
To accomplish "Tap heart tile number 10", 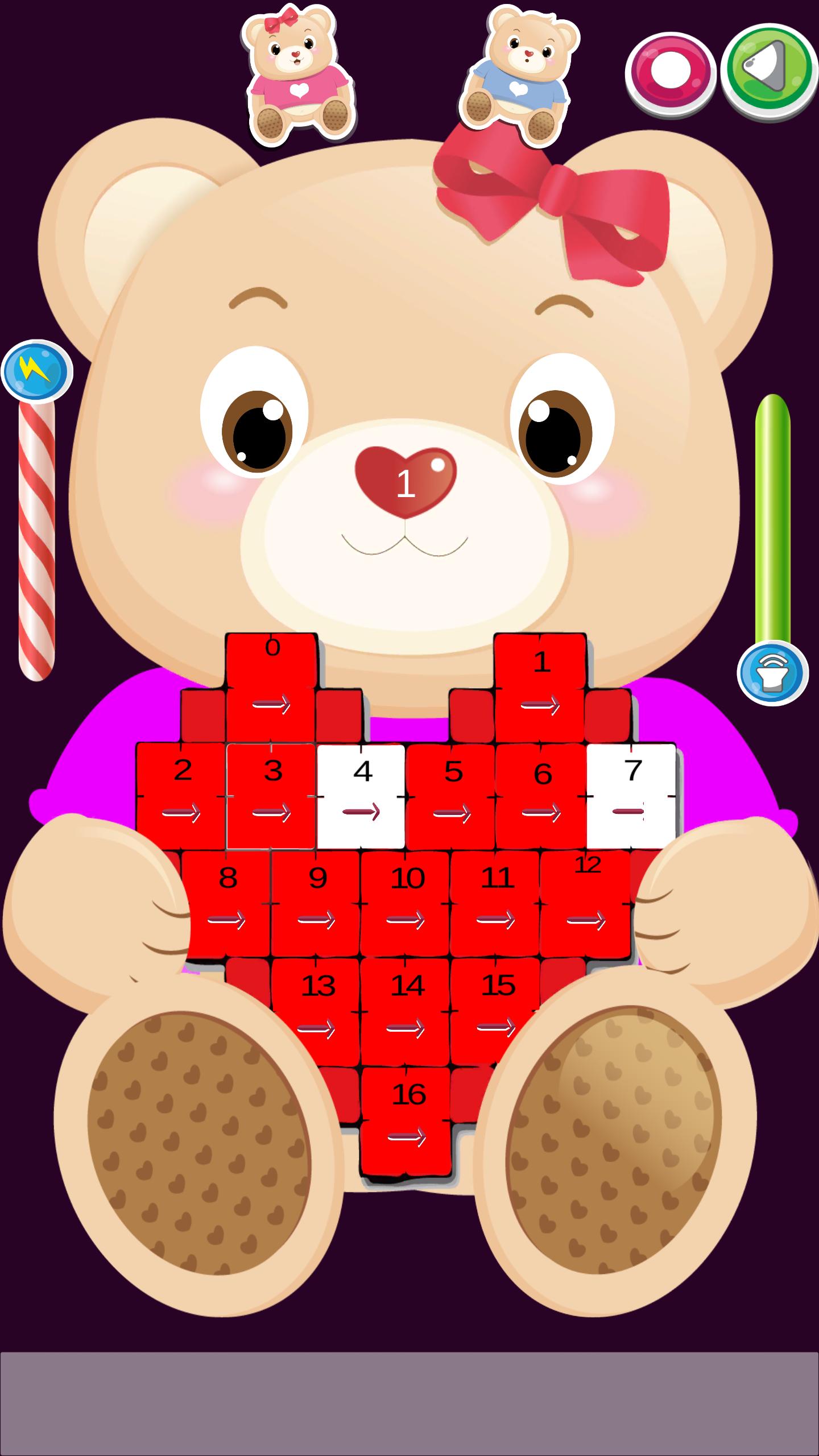I will [406, 903].
